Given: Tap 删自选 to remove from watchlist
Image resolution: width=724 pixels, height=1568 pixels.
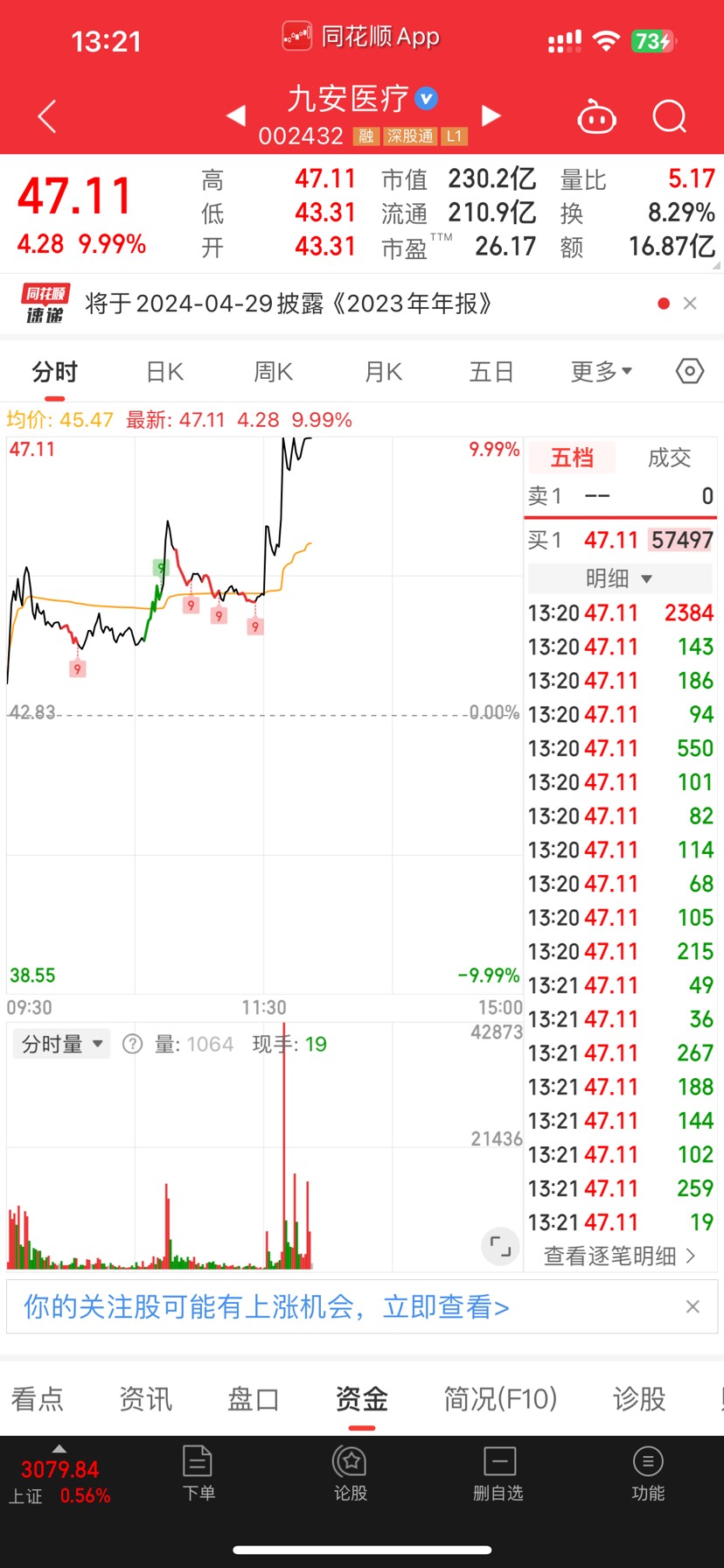Looking at the screenshot, I should [x=498, y=1473].
